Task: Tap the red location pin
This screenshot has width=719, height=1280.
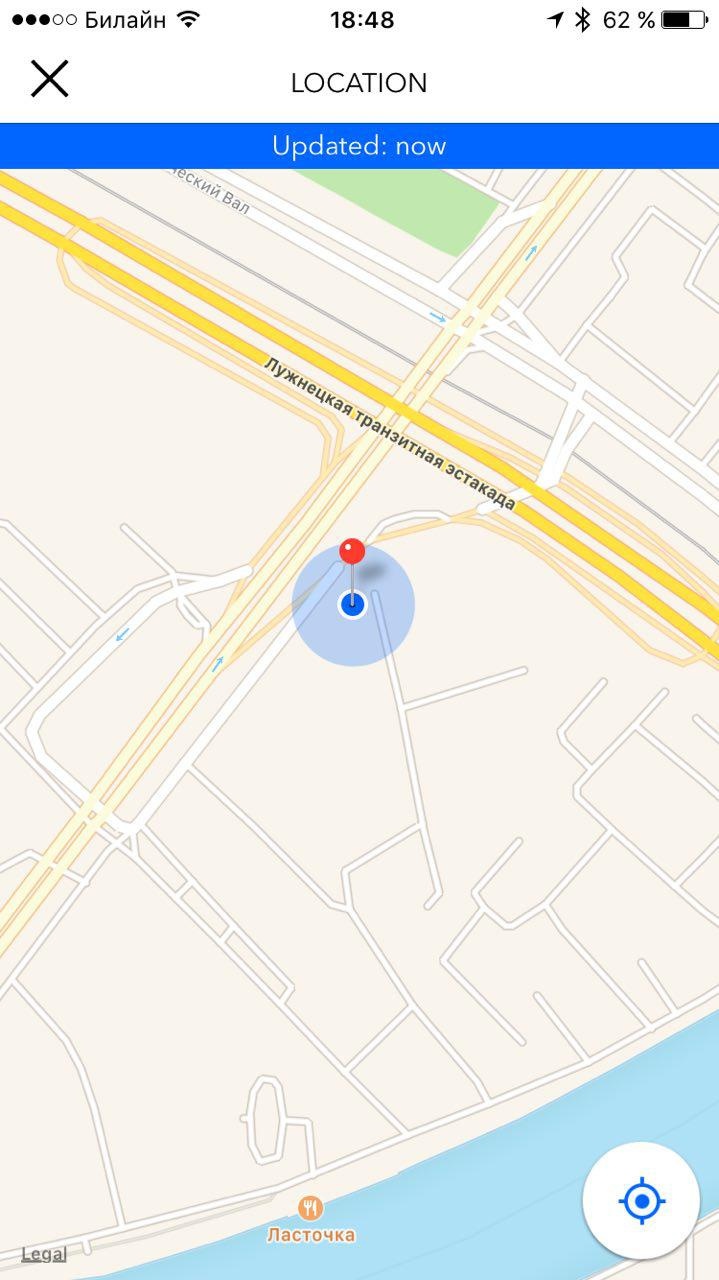Action: (352, 553)
